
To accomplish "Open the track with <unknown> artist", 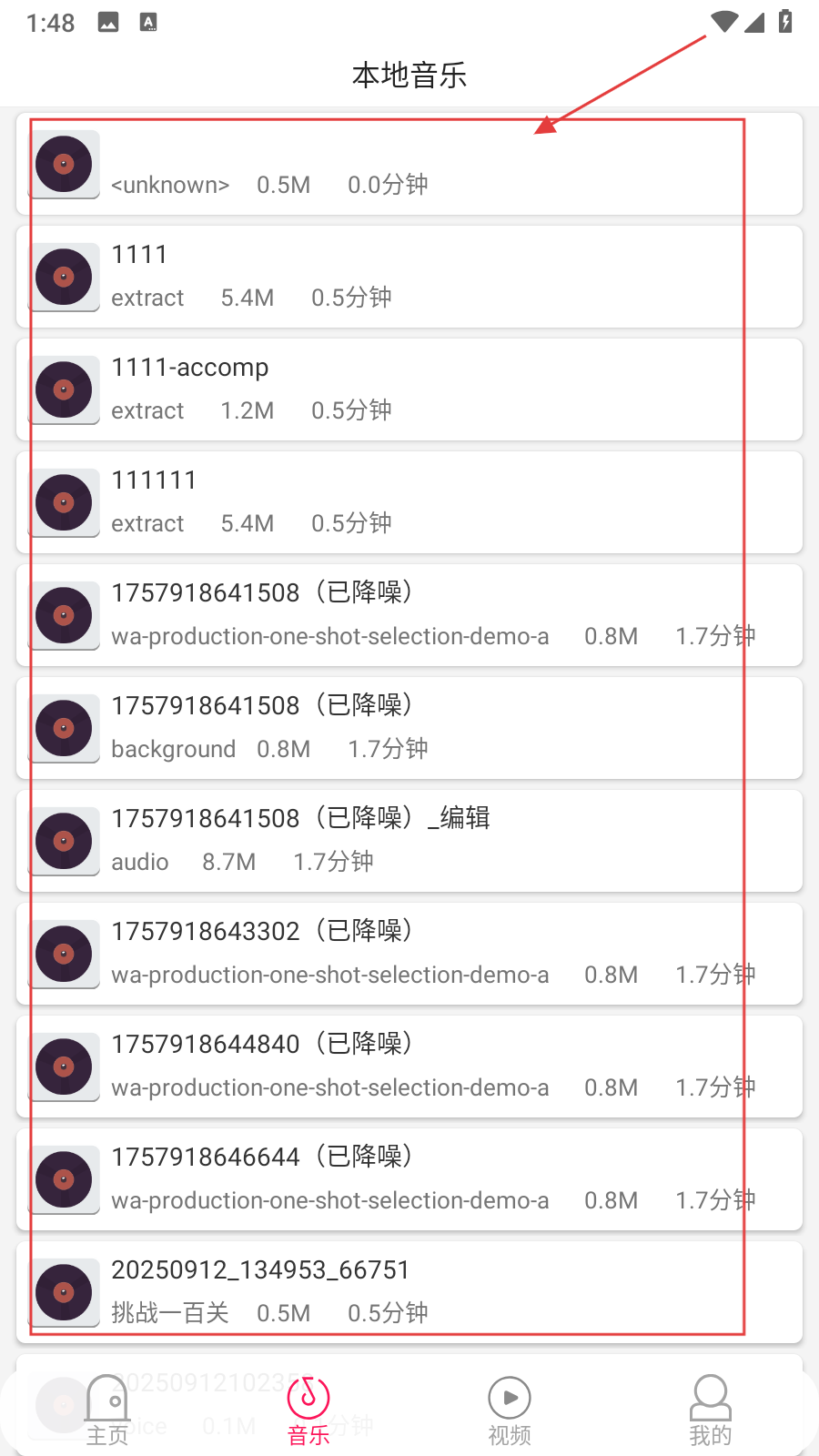I will [x=409, y=165].
